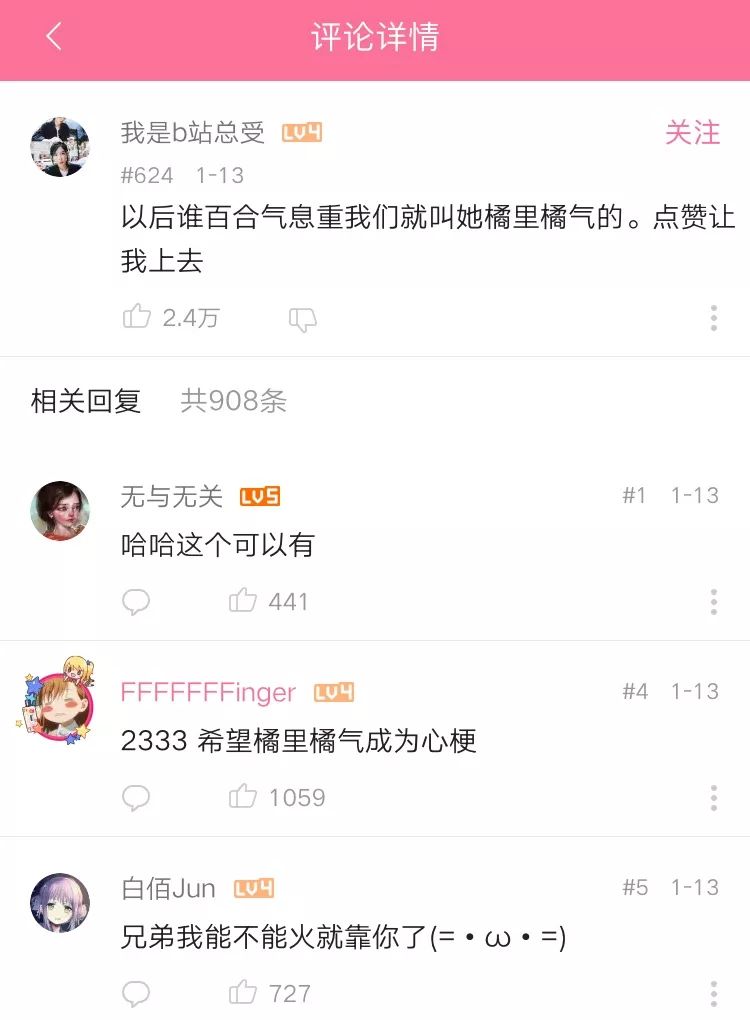Follow user 我是b站总受
750x1020 pixels.
(x=692, y=133)
